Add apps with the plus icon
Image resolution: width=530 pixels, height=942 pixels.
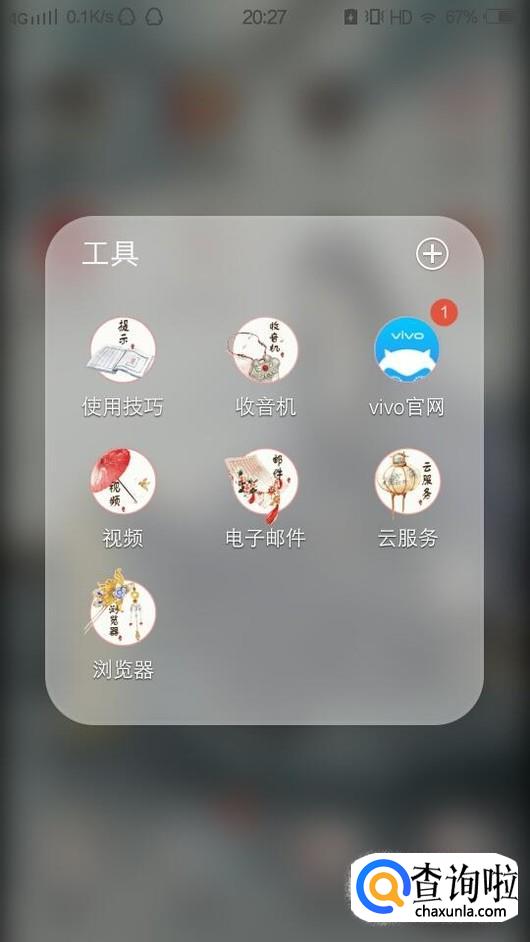pyautogui.click(x=432, y=254)
